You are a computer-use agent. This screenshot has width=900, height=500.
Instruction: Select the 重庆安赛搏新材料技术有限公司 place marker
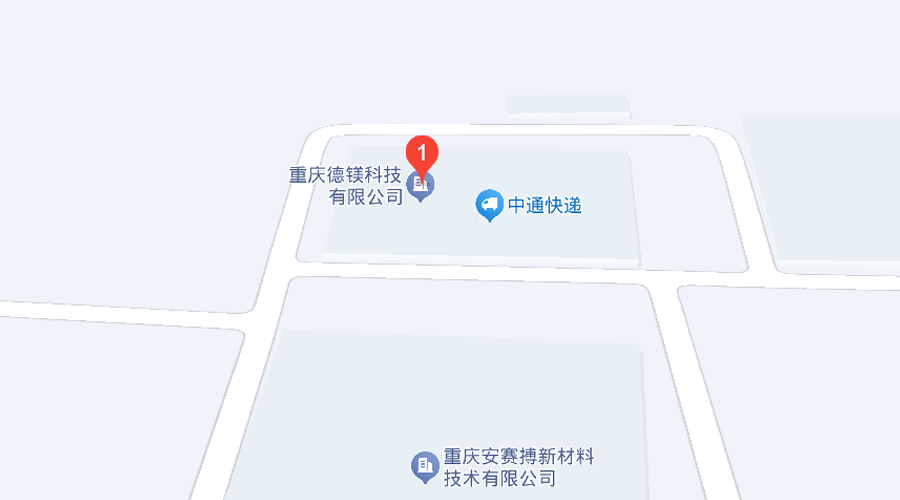click(425, 465)
